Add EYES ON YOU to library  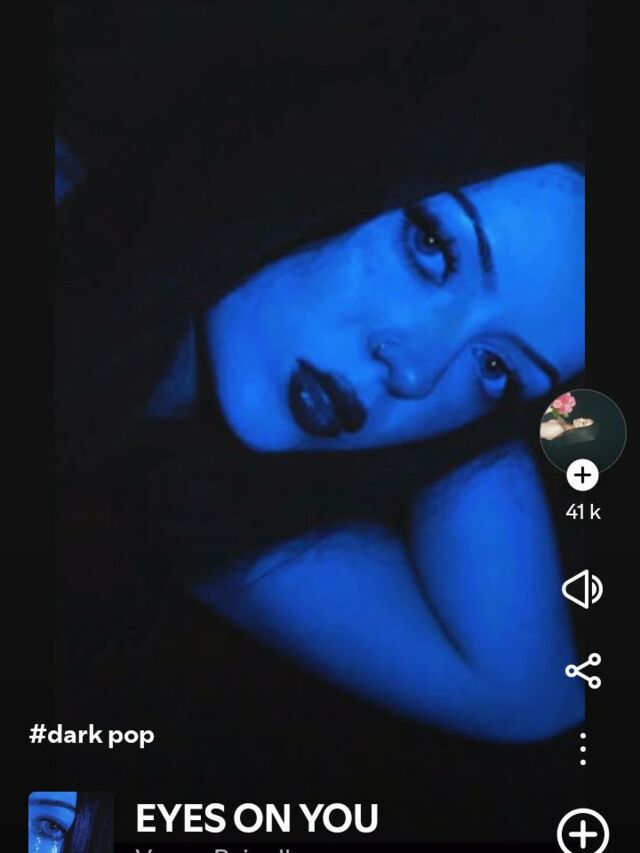pos(582,832)
